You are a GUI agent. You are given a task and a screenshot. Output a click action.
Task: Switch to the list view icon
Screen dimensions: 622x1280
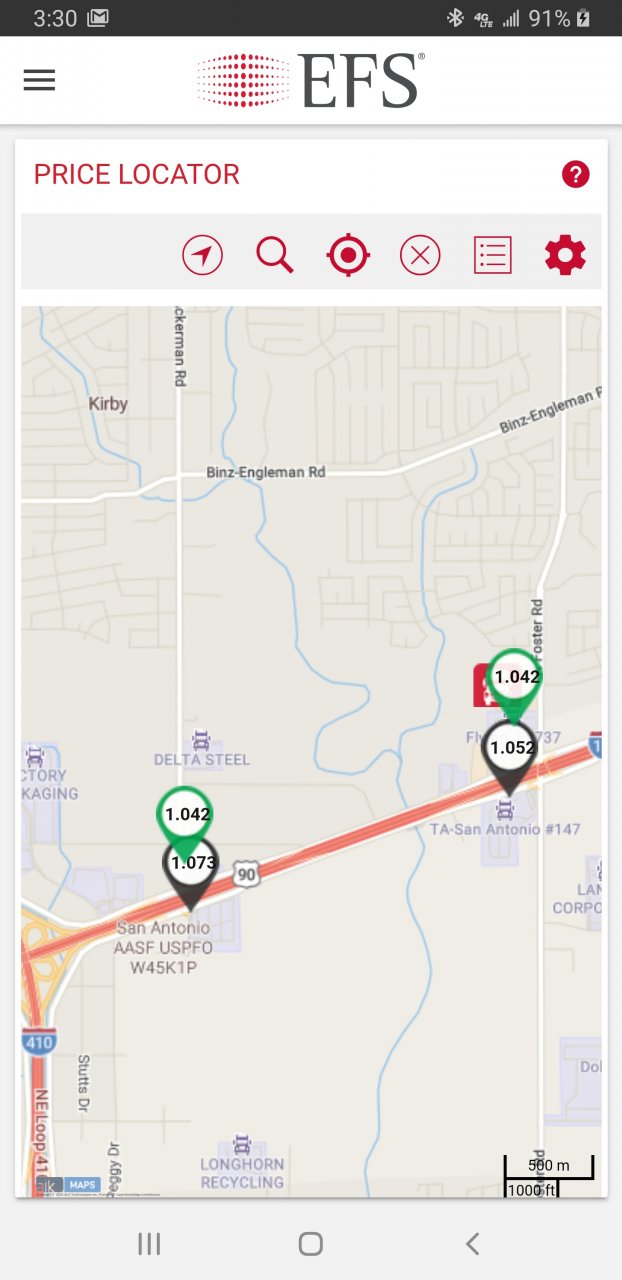(x=492, y=256)
